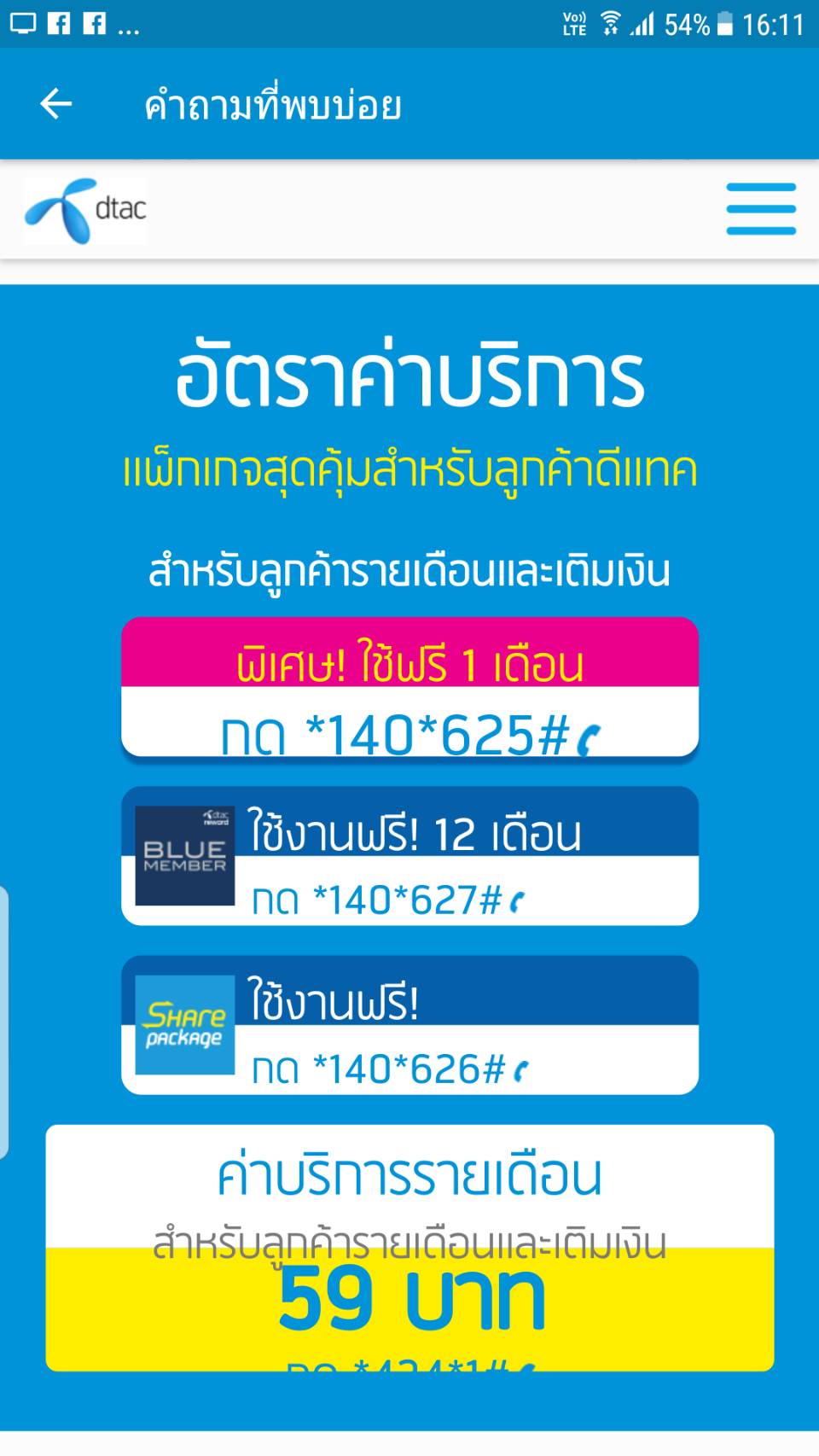Select the 59 baht monthly fee option
The image size is (819, 1456).
pos(409,1301)
